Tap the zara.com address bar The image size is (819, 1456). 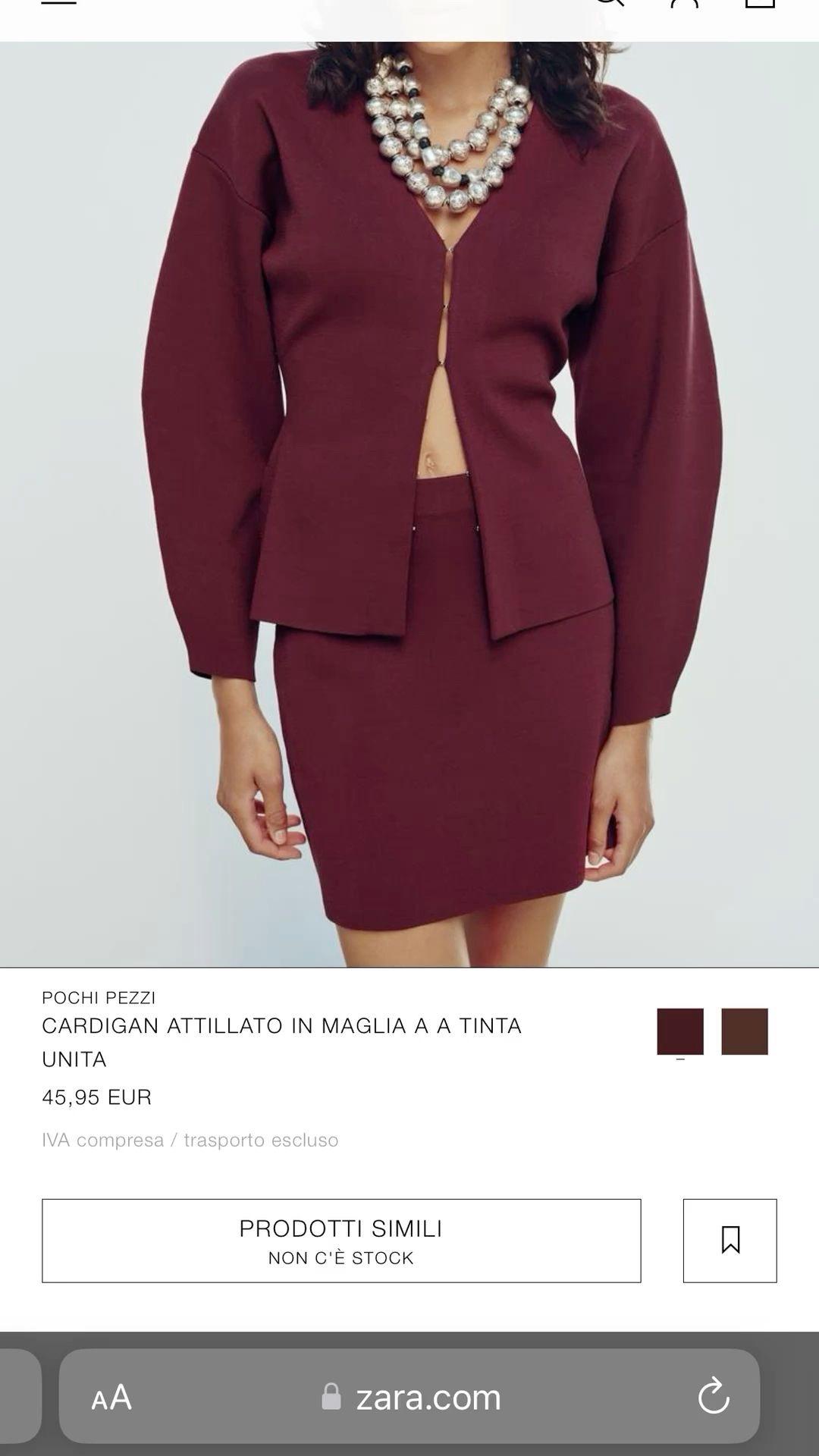click(x=409, y=1396)
